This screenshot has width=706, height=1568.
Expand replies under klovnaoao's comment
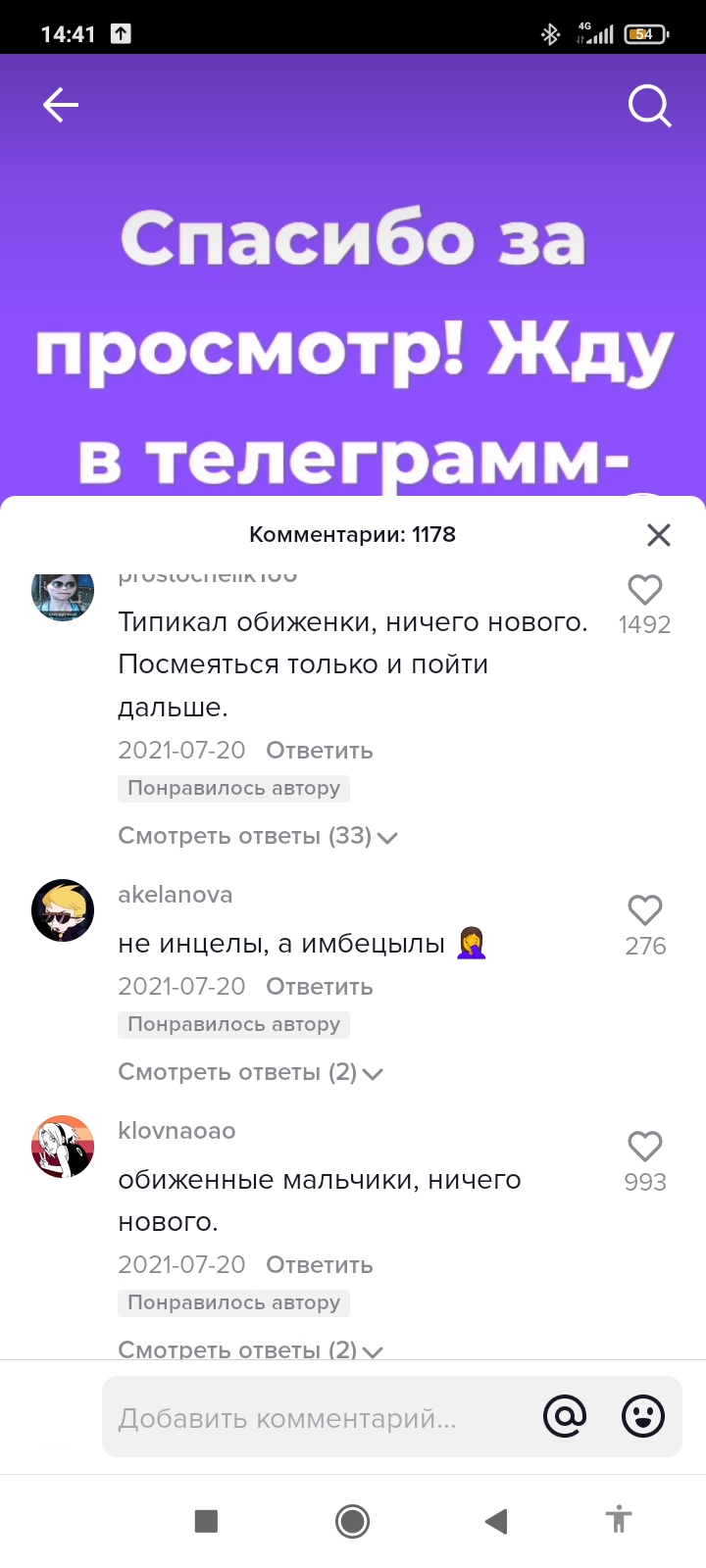(x=249, y=1348)
